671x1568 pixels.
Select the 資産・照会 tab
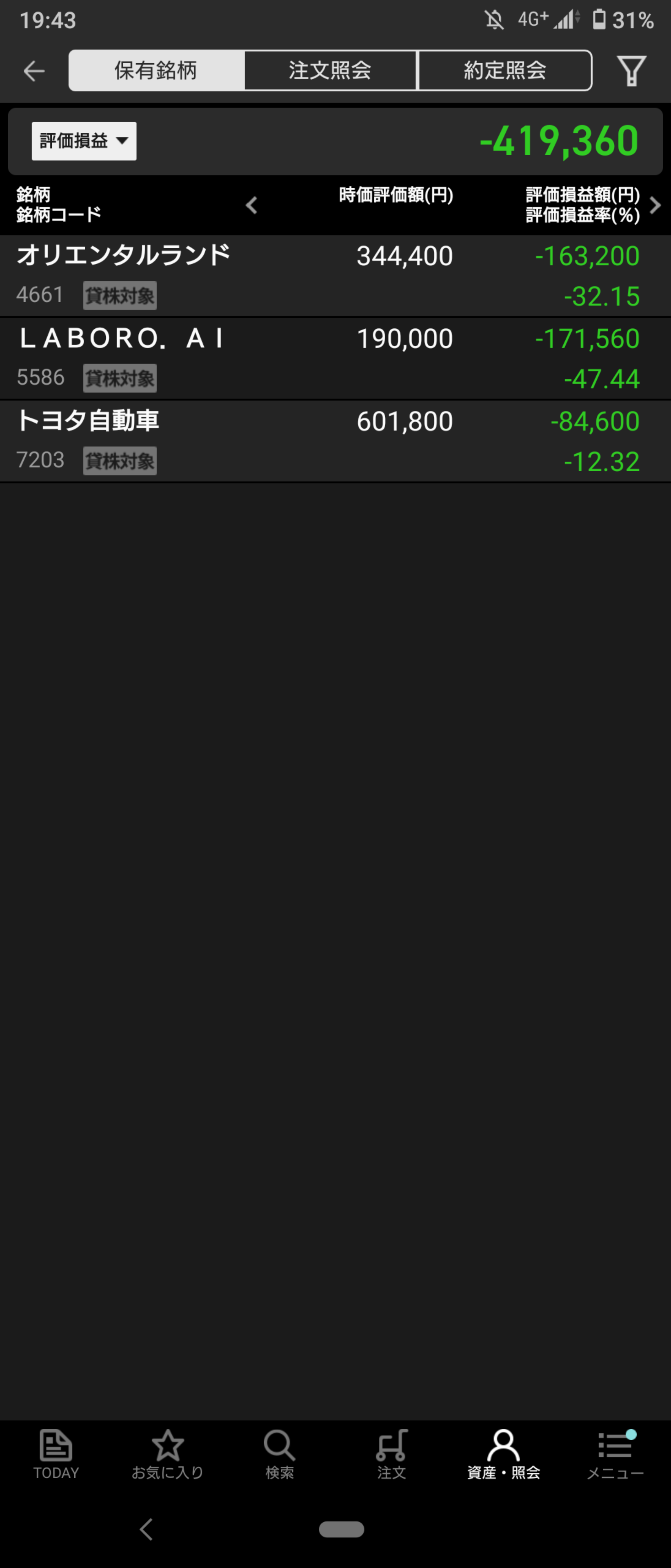point(503,1454)
